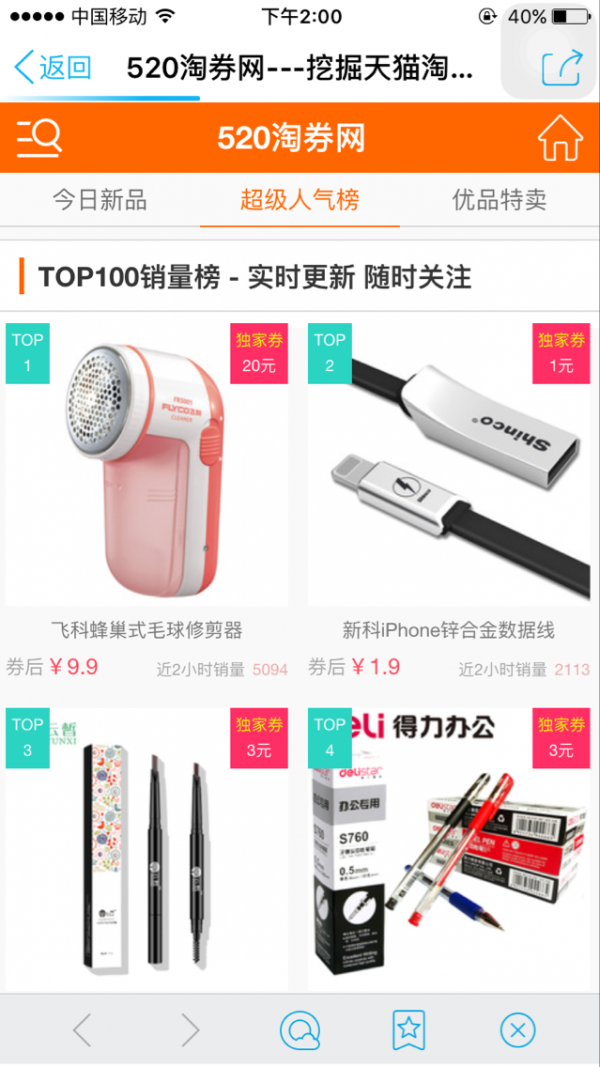600x1067 pixels.
Task: Open the chat bubble icon in the bottom toolbar
Action: point(299,1029)
